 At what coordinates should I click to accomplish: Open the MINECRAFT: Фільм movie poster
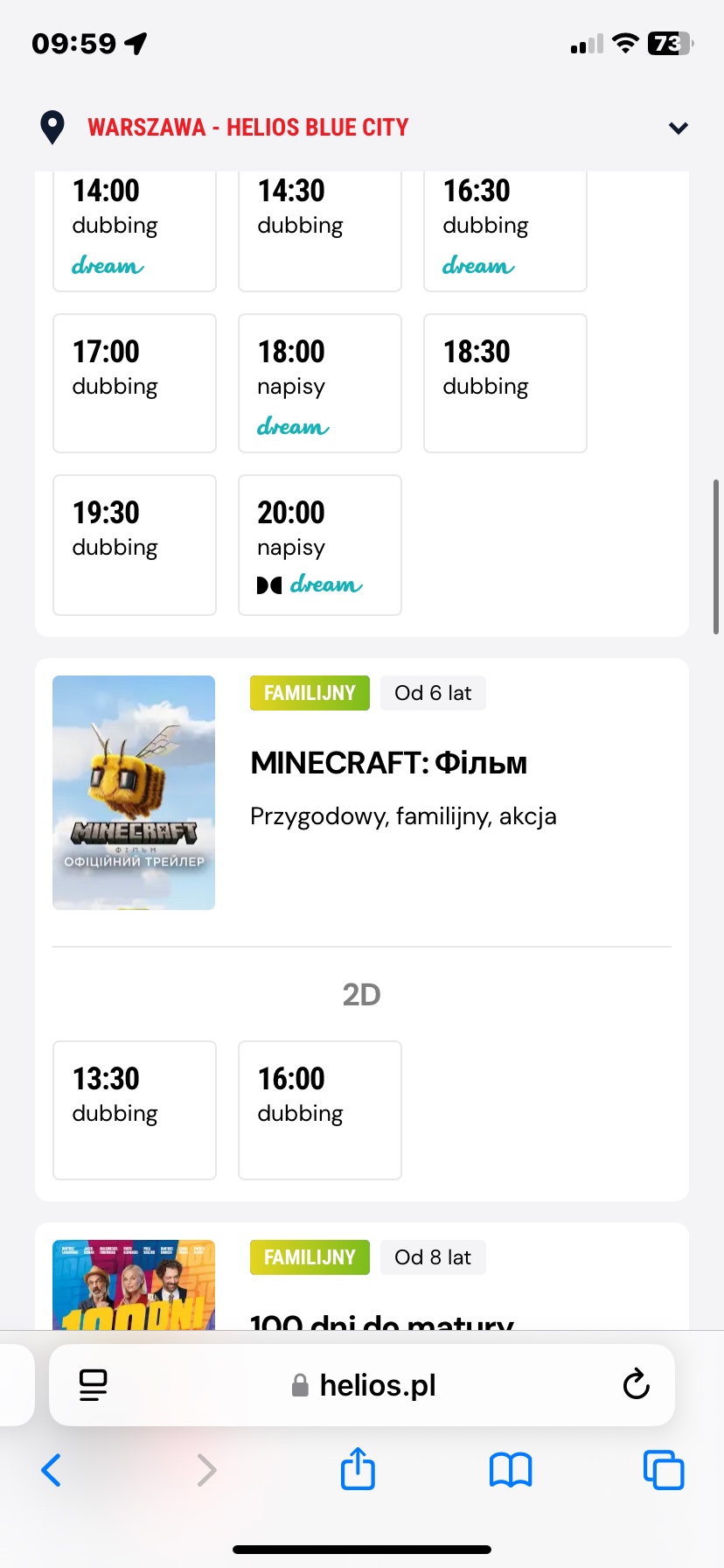[134, 792]
